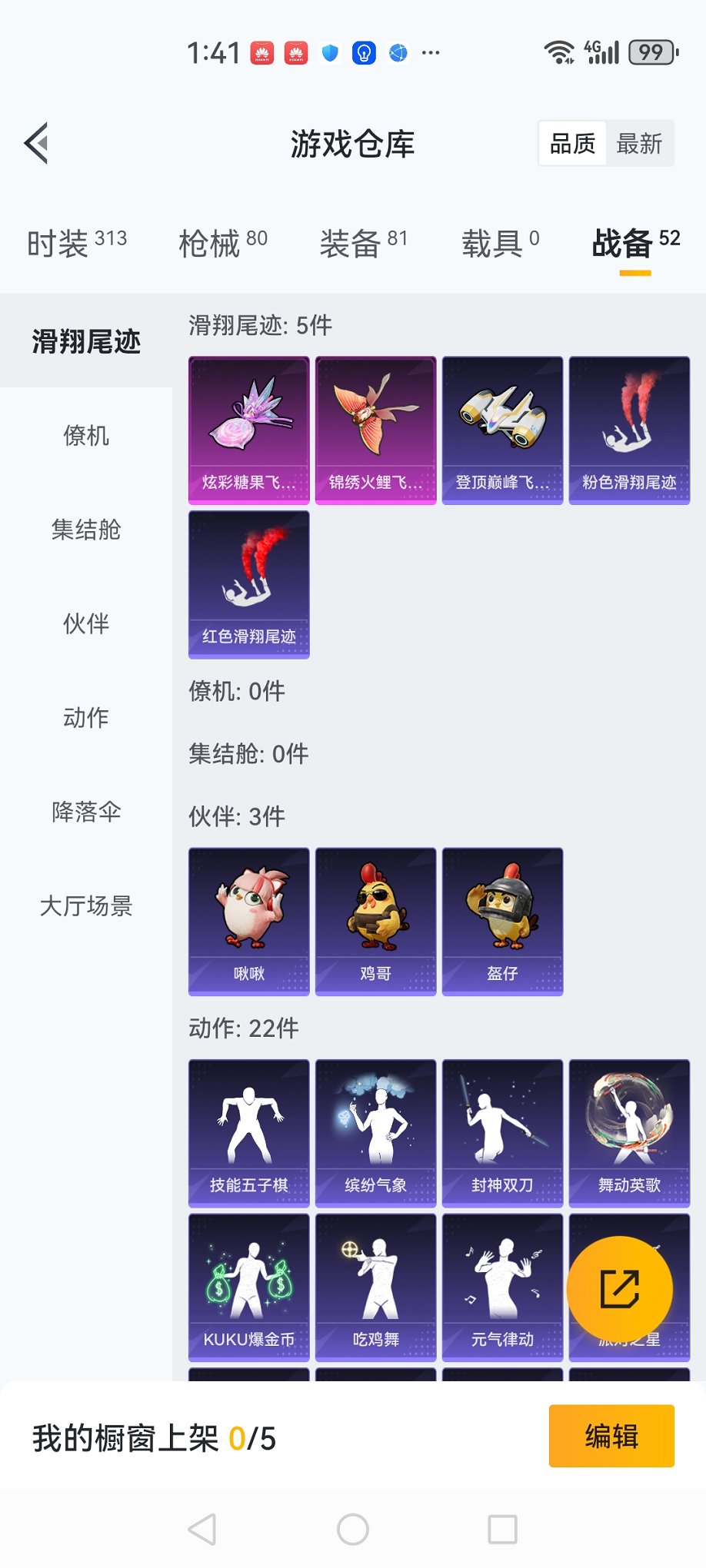Screen dimensions: 706x1568
Task: Jump to 降落伞 category
Action: 86,812
